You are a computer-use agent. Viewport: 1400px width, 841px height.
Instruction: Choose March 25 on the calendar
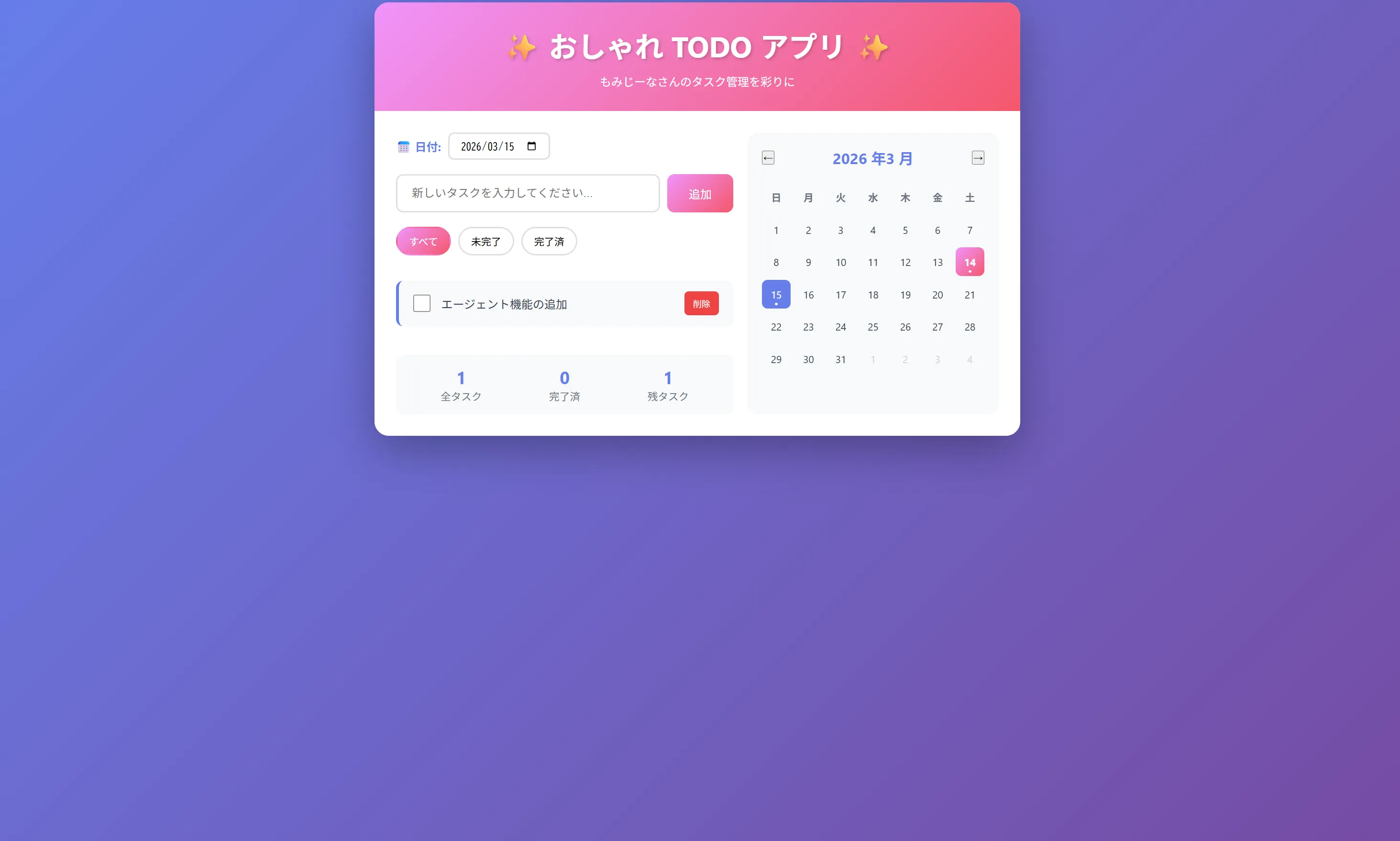[872, 327]
